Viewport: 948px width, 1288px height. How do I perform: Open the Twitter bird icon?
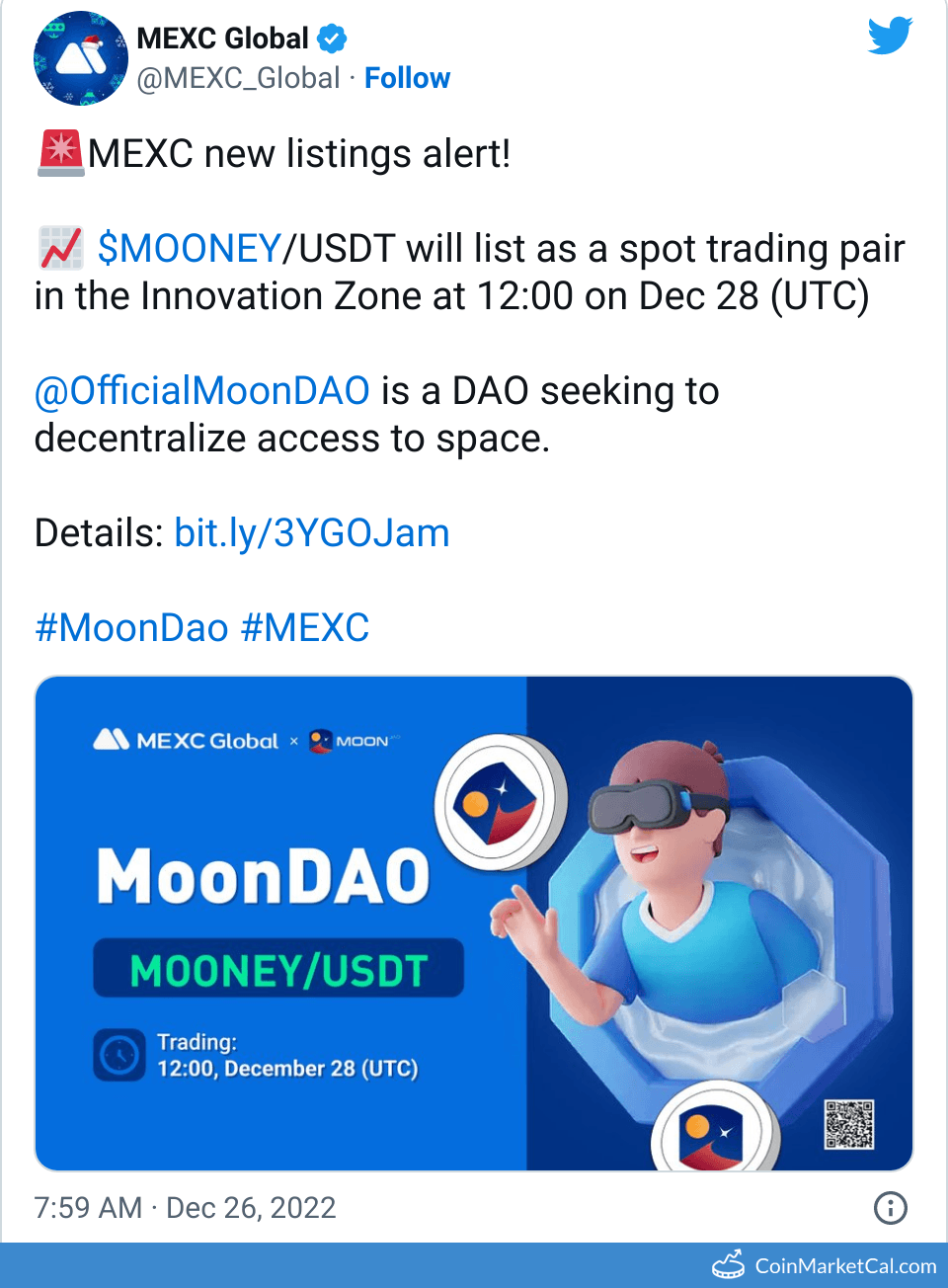(x=889, y=37)
